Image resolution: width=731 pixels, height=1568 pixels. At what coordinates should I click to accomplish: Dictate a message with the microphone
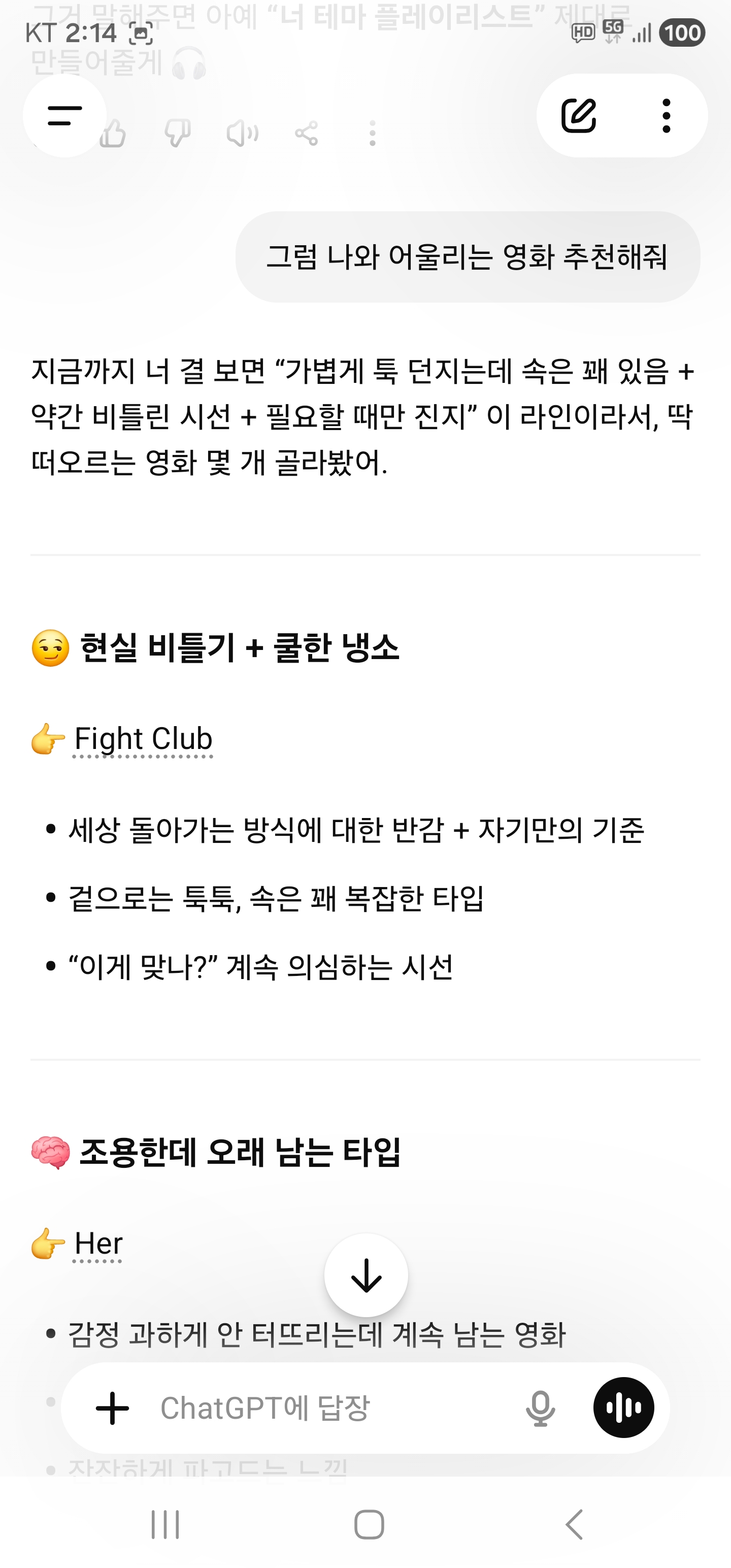(x=540, y=1408)
